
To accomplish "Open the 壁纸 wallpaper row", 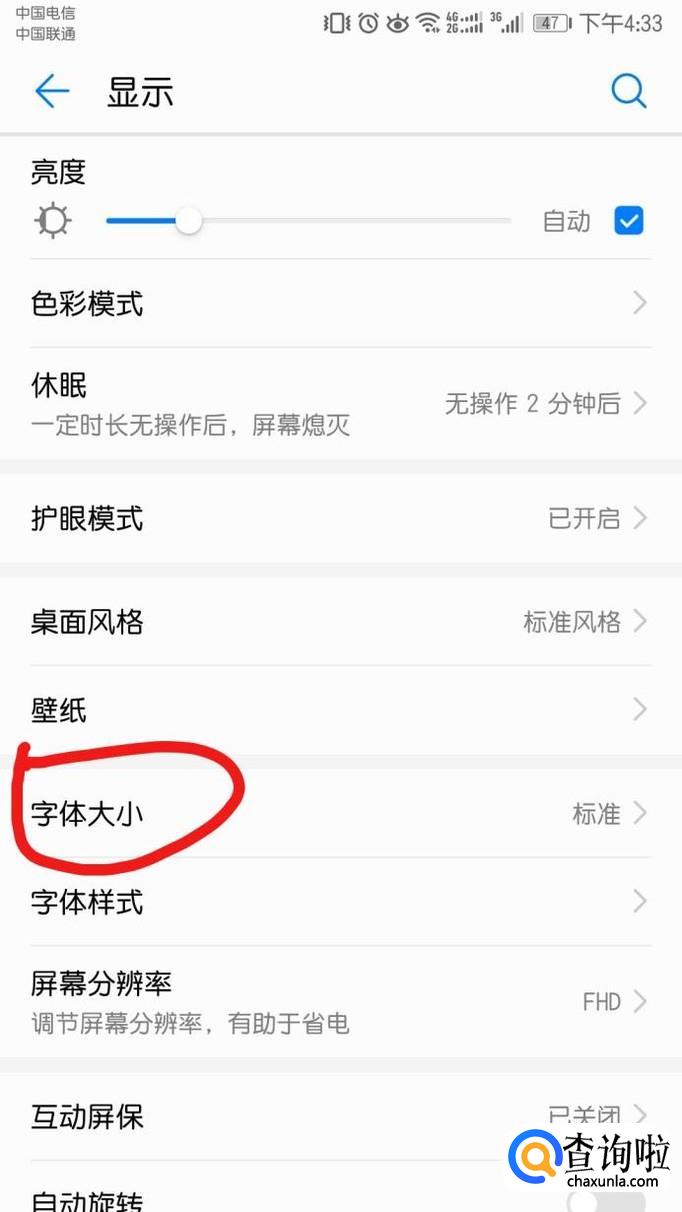I will 341,710.
